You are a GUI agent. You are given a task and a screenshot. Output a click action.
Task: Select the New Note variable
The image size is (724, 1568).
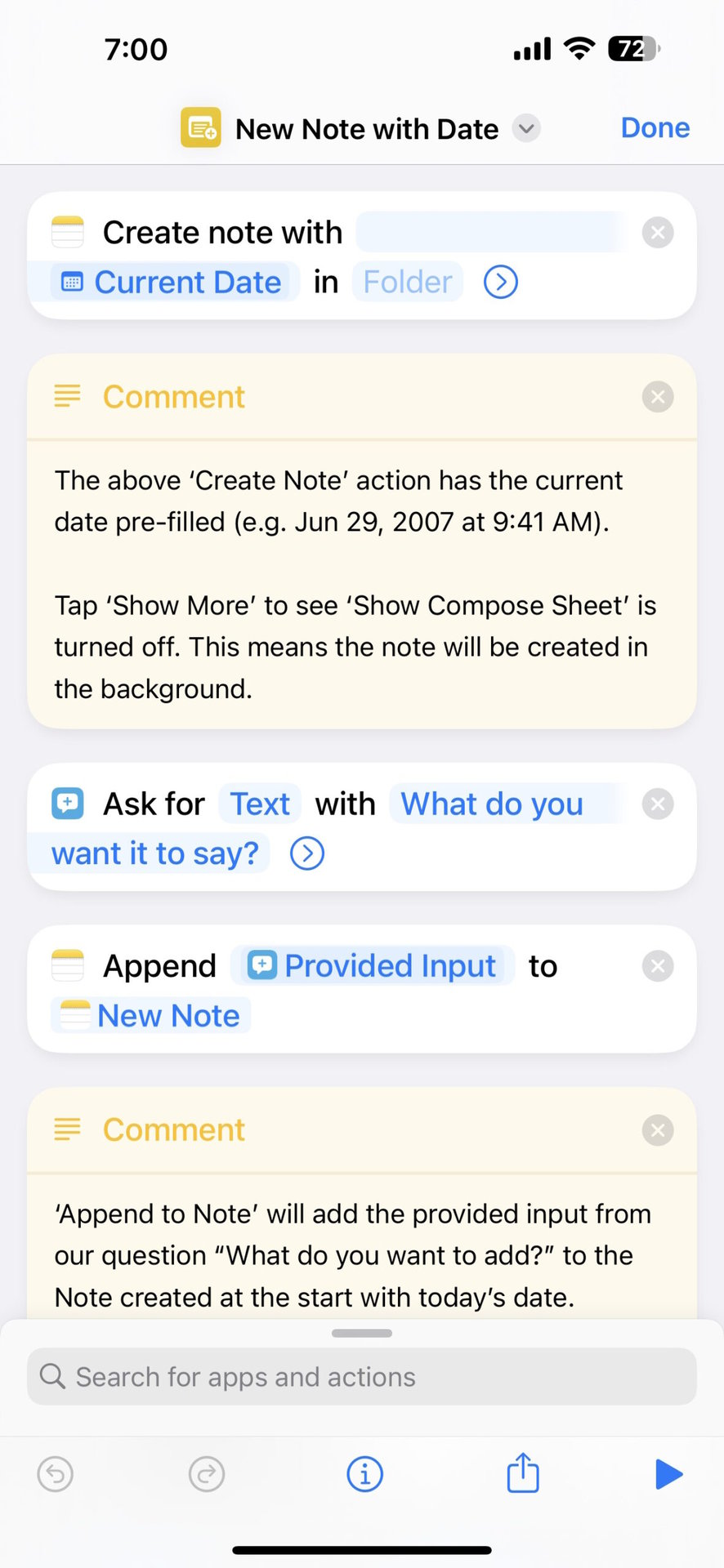point(152,1016)
